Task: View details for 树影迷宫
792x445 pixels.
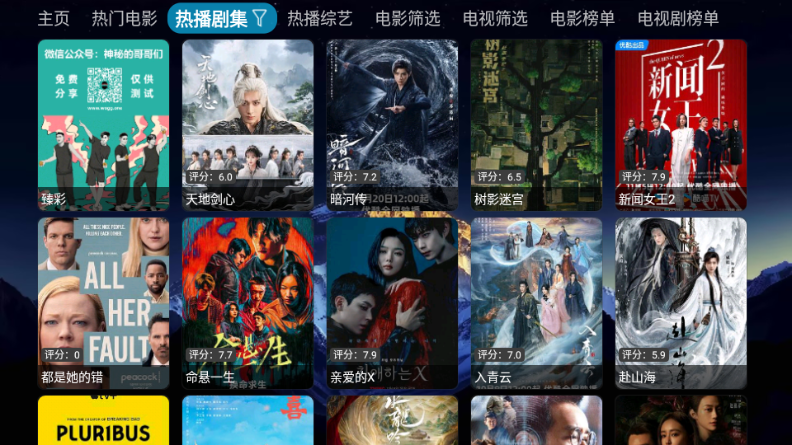Action: pos(536,124)
